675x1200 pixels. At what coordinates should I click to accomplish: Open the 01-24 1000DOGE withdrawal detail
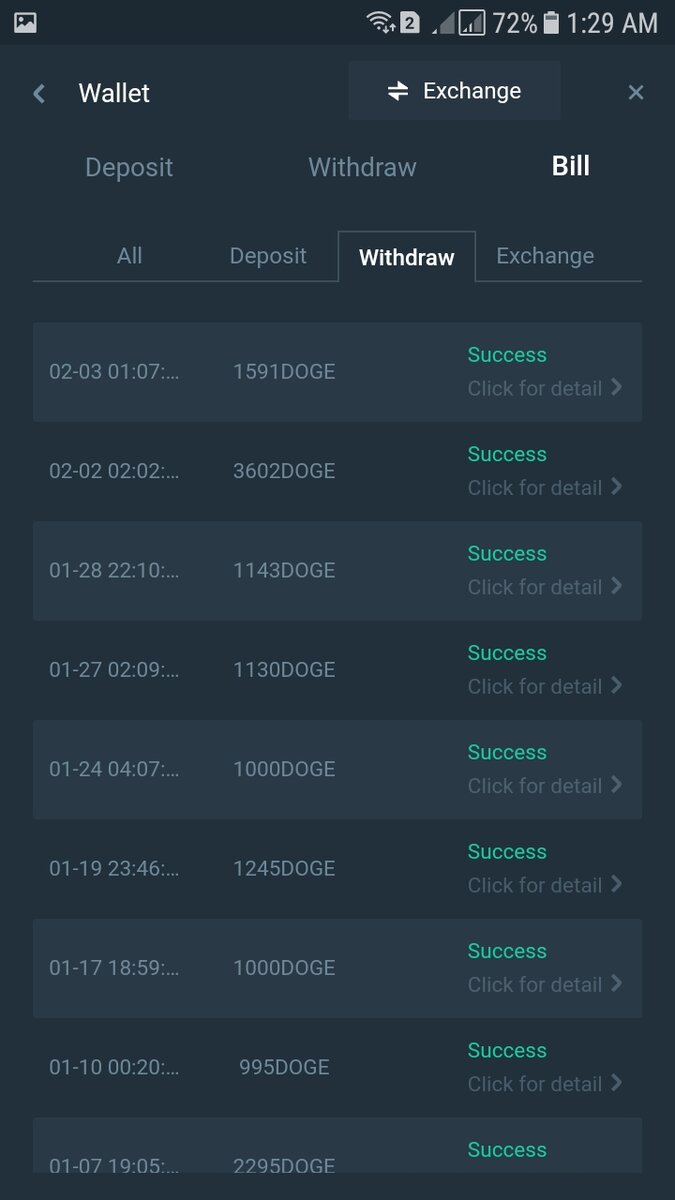pos(544,786)
